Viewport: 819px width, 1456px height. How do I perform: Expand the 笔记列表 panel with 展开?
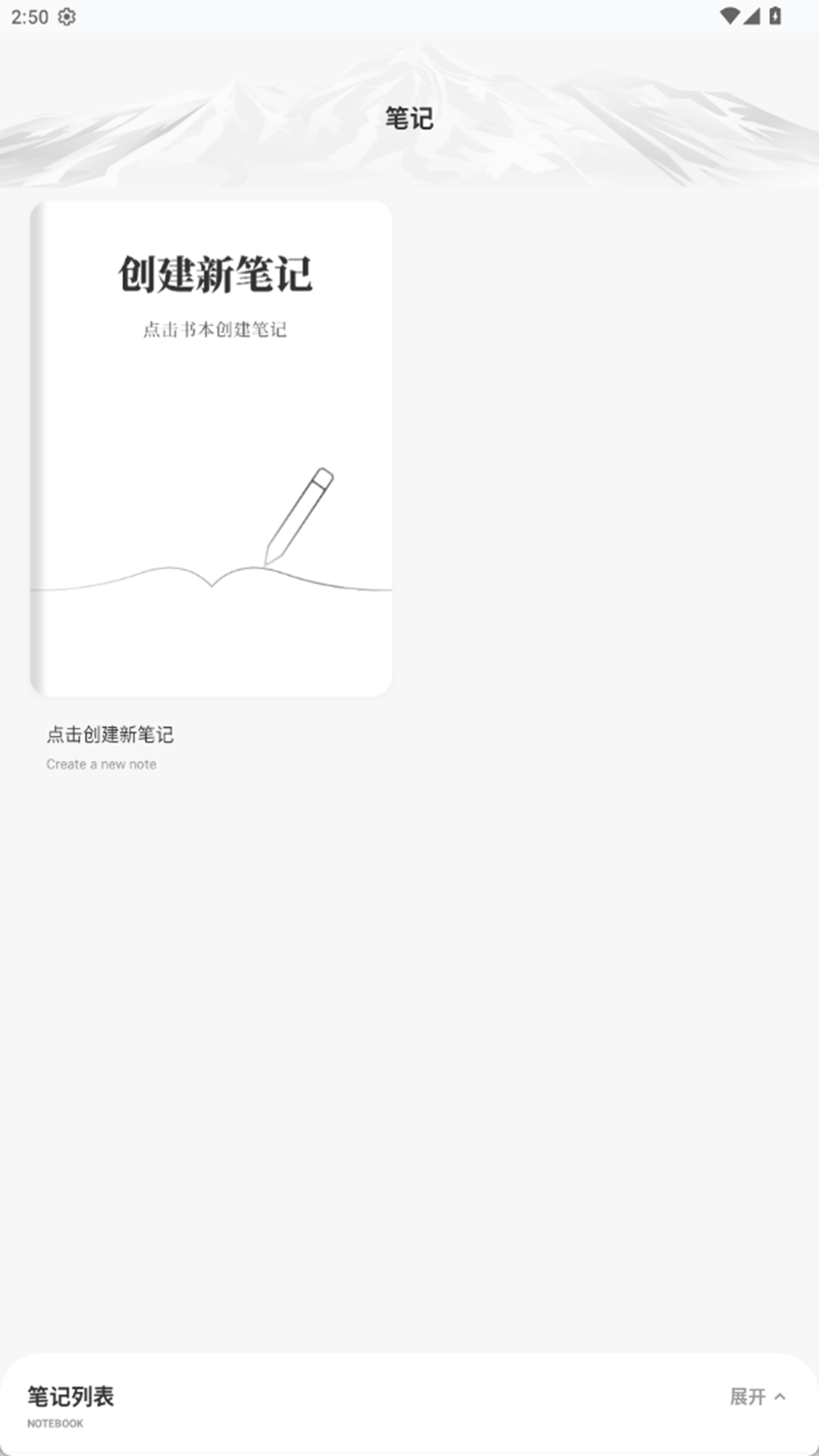[x=757, y=1396]
